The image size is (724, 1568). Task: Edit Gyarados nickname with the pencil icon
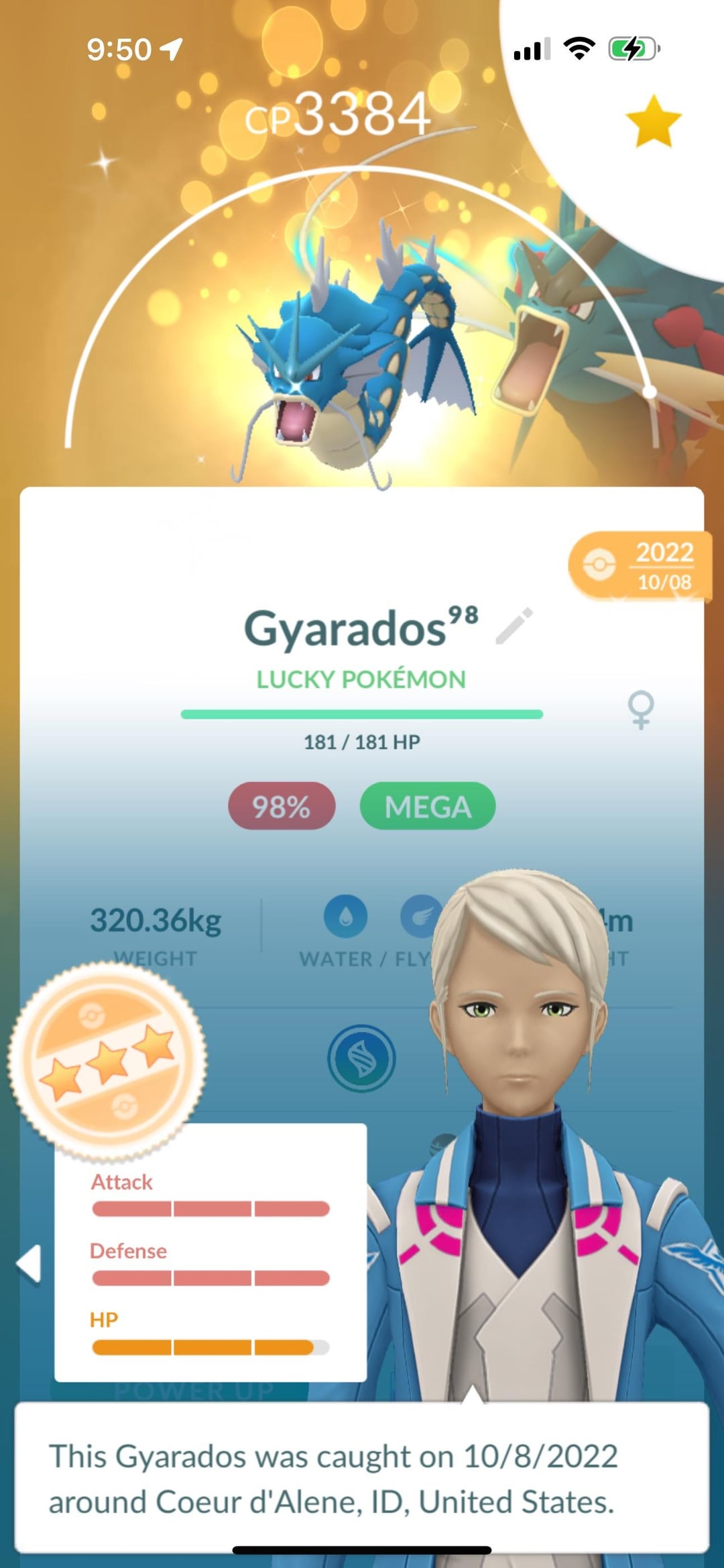point(514,626)
